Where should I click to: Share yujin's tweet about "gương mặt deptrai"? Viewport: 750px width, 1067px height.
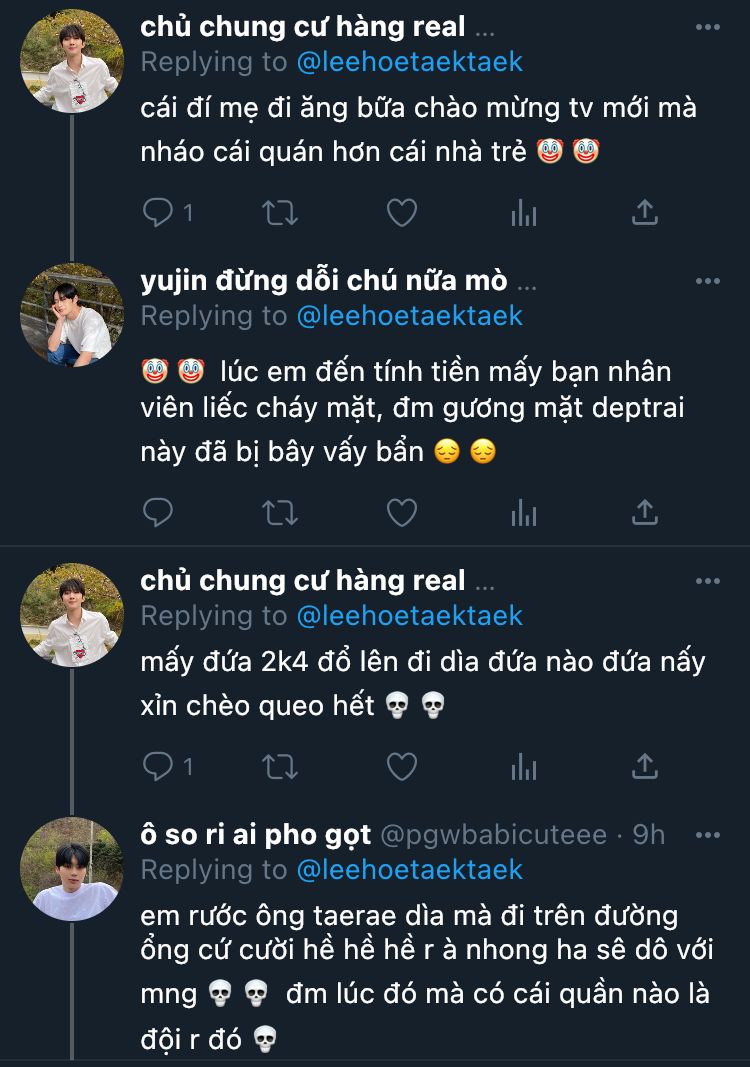coord(645,513)
